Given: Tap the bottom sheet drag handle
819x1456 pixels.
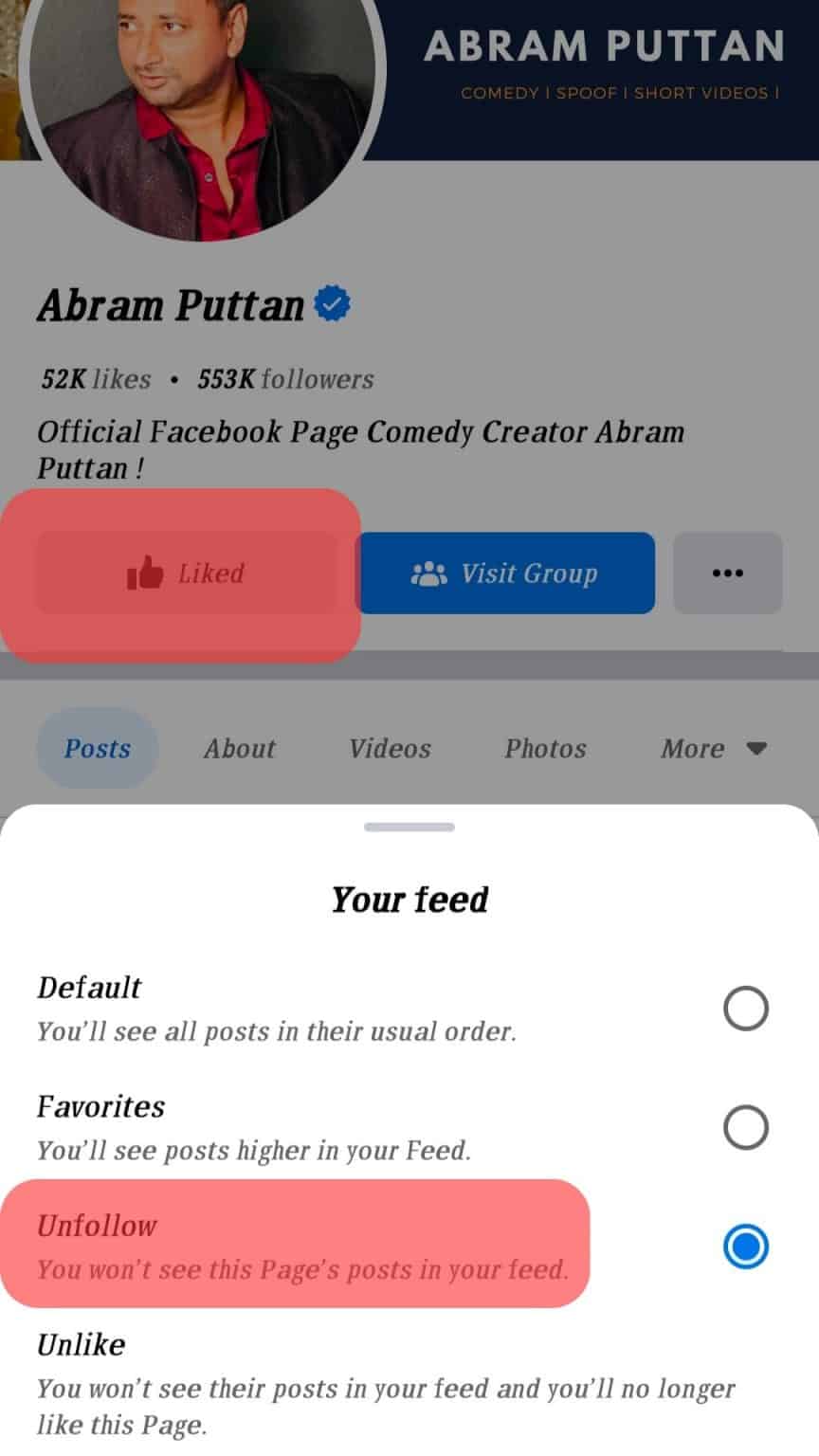Looking at the screenshot, I should pos(409,828).
